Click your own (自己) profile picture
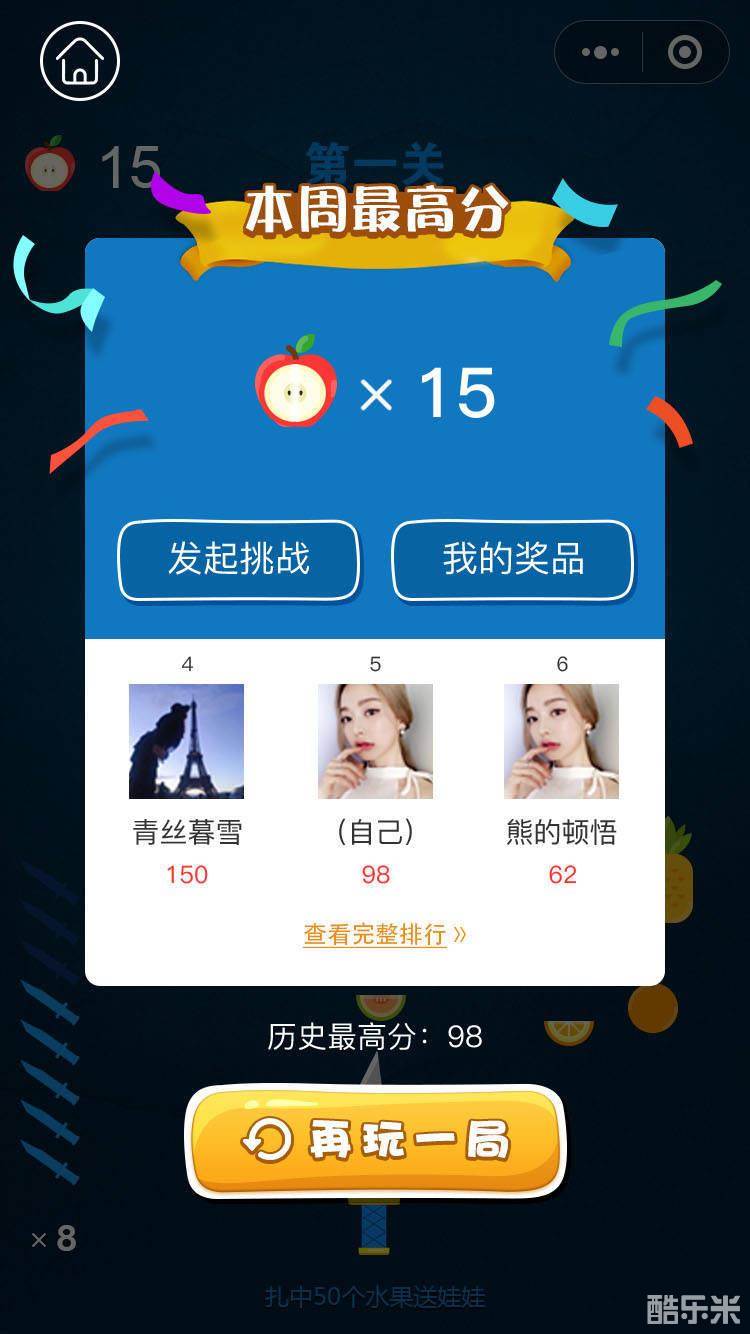Screen dimensions: 750x1334 click(375, 741)
